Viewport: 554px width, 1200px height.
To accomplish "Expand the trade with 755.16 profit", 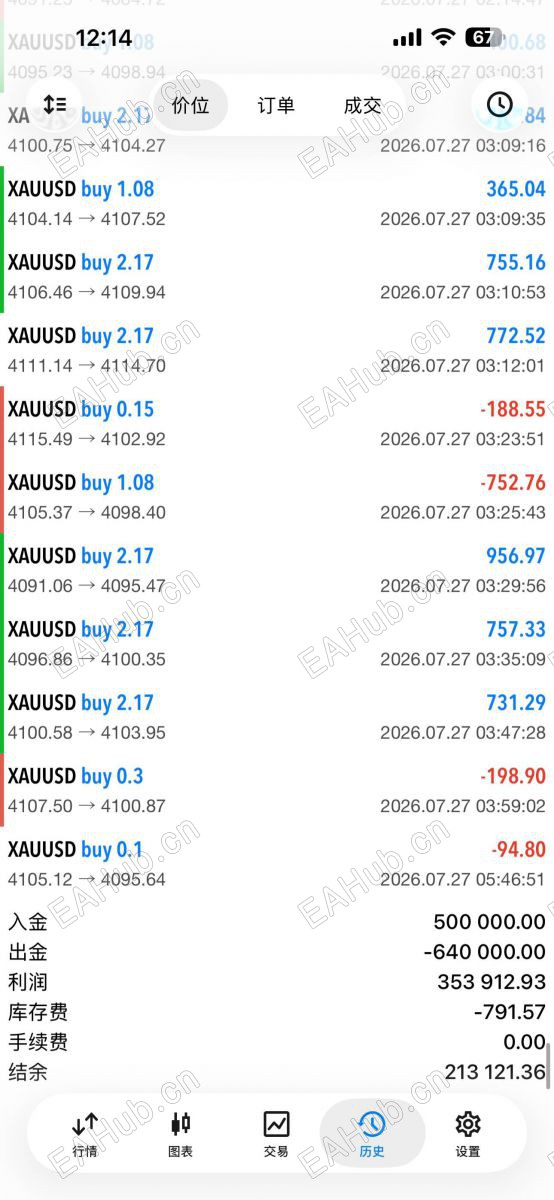I will point(277,277).
